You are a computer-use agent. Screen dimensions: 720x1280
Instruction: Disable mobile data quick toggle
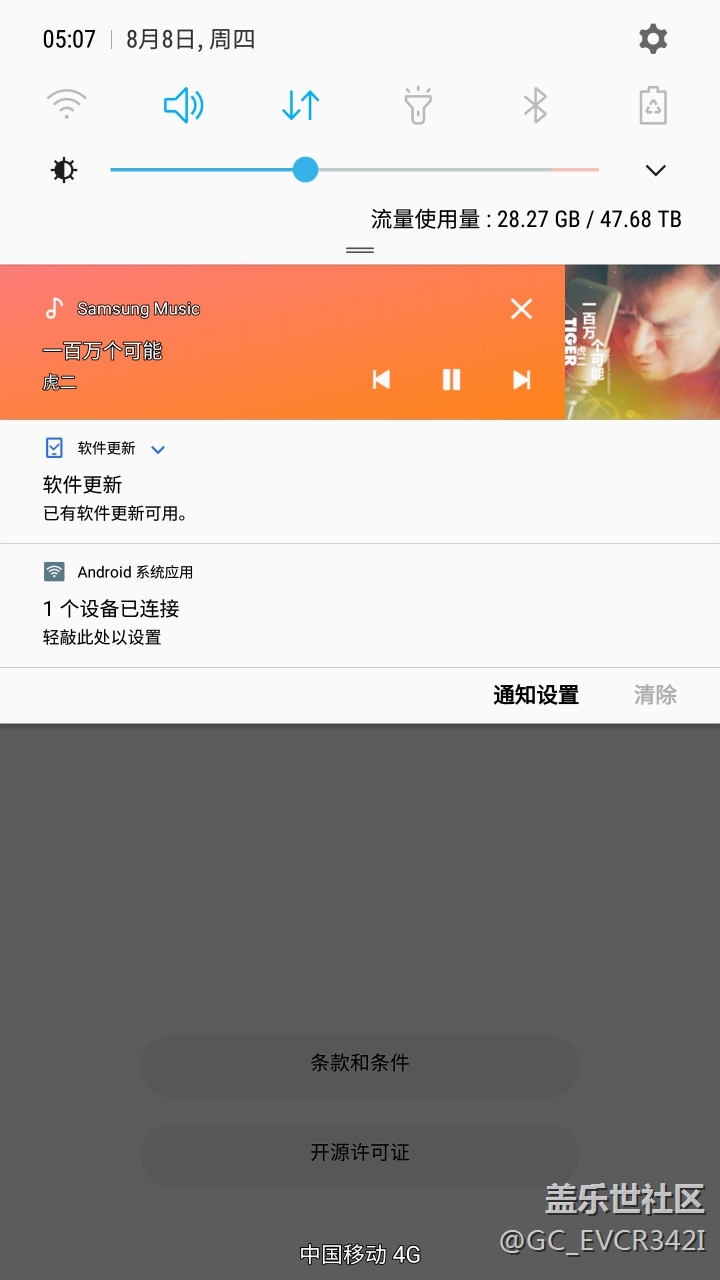(x=300, y=105)
